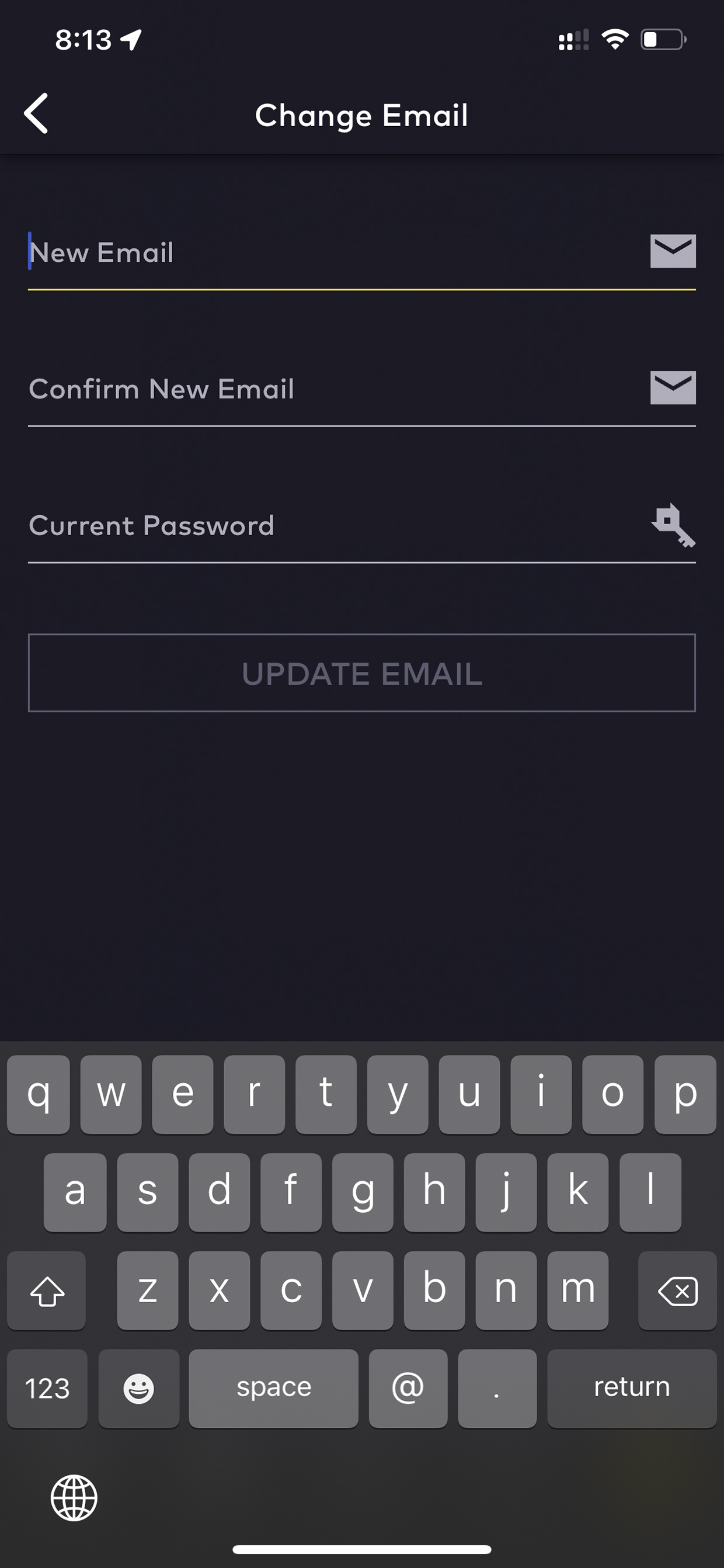Tap the return key on keyboard
This screenshot has width=724, height=1568.
[x=632, y=1389]
